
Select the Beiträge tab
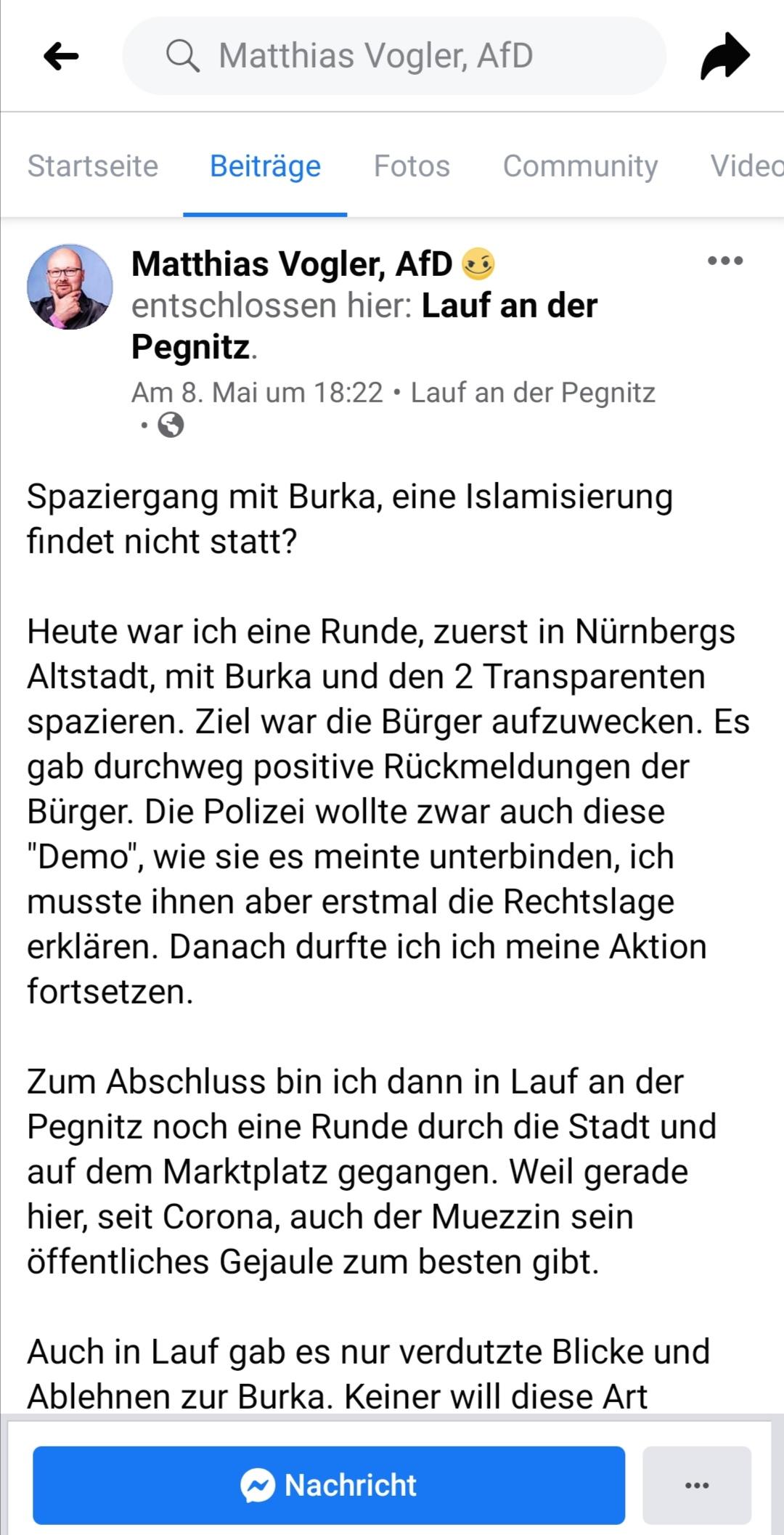click(265, 166)
